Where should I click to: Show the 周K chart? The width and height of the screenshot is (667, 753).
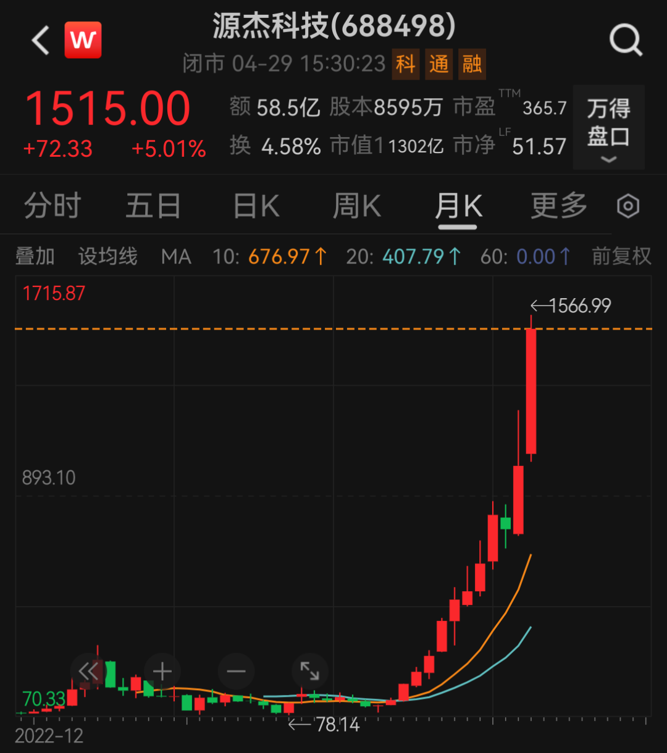click(357, 206)
